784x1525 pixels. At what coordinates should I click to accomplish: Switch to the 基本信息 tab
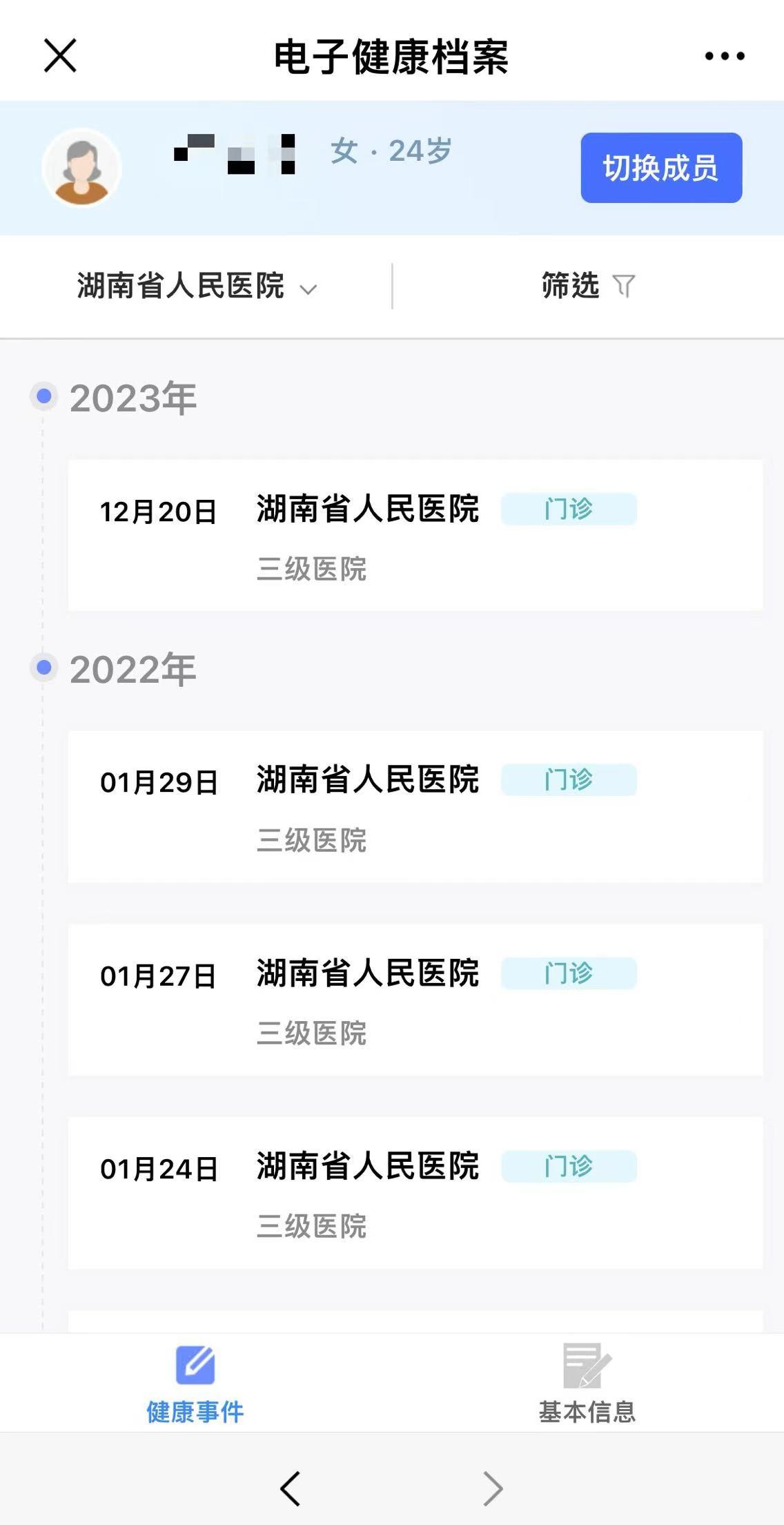click(x=587, y=1383)
